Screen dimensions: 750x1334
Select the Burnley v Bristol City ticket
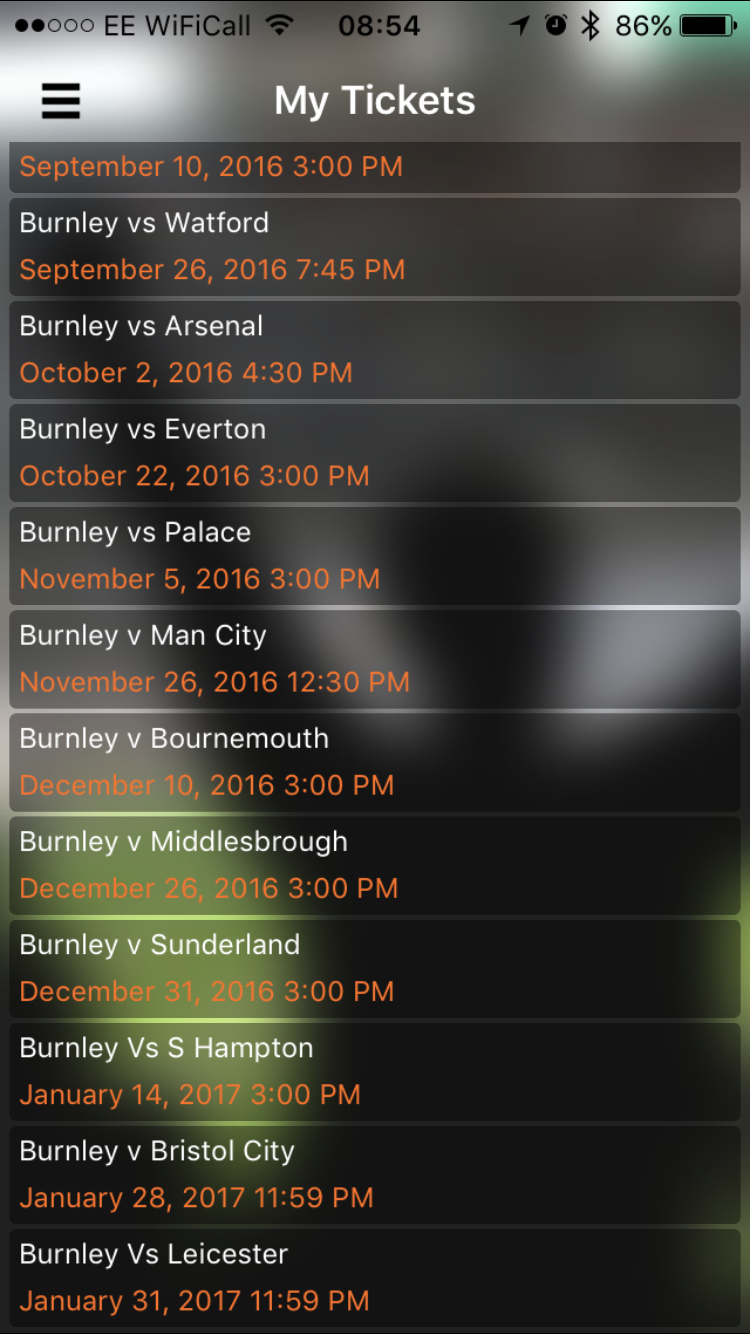(x=375, y=1173)
